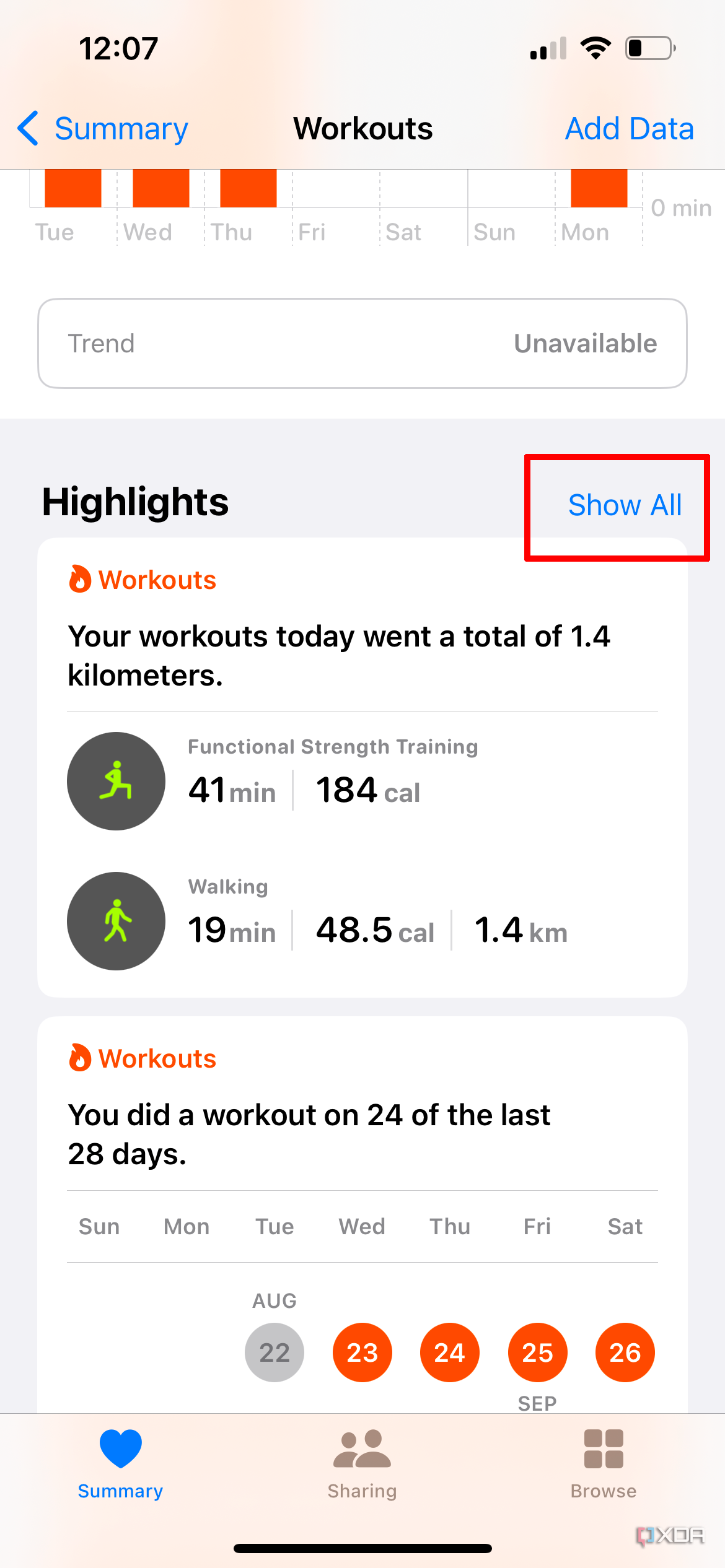Select the orange September 26 date circle
Screen dimensions: 725x1568
pyautogui.click(x=625, y=1352)
